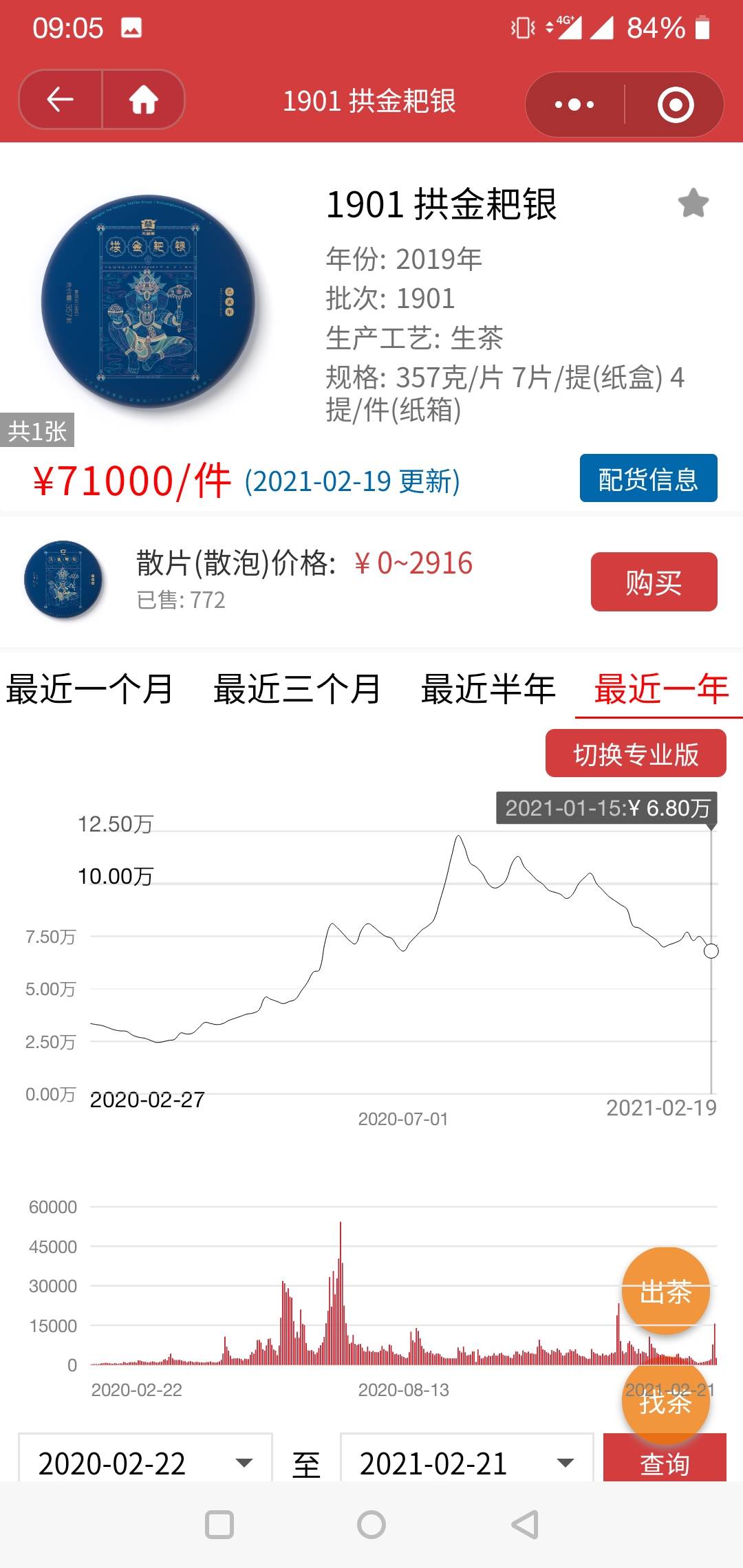Image resolution: width=743 pixels, height=1568 pixels.
Task: Open the large tea cake product image
Action: [148, 302]
